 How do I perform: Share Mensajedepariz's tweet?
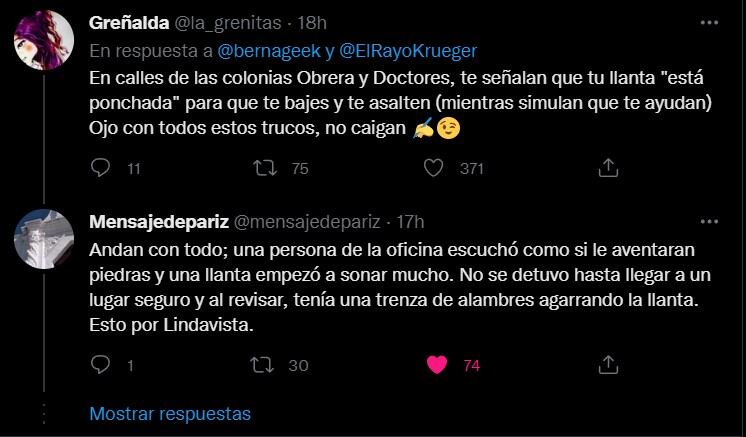pyautogui.click(x=607, y=365)
